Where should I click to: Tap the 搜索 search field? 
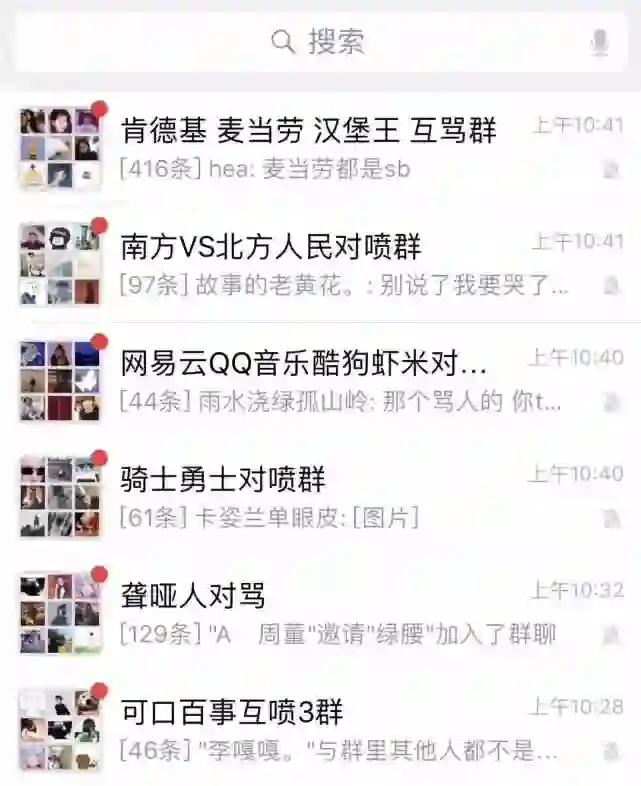[320, 42]
